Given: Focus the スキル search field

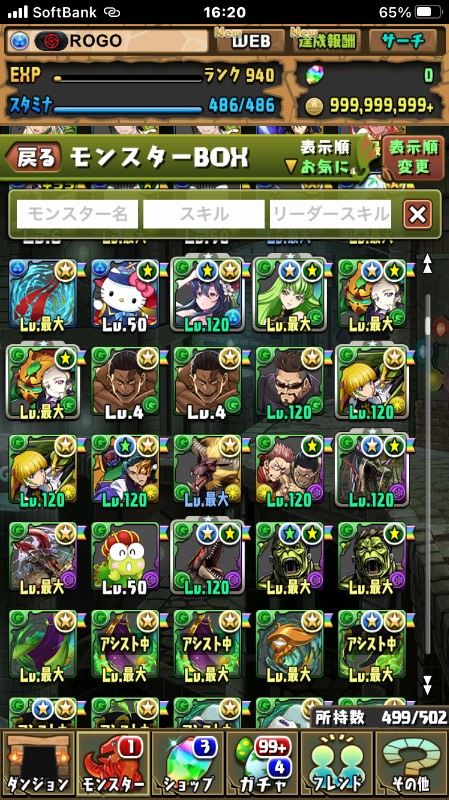Looking at the screenshot, I should (x=204, y=214).
